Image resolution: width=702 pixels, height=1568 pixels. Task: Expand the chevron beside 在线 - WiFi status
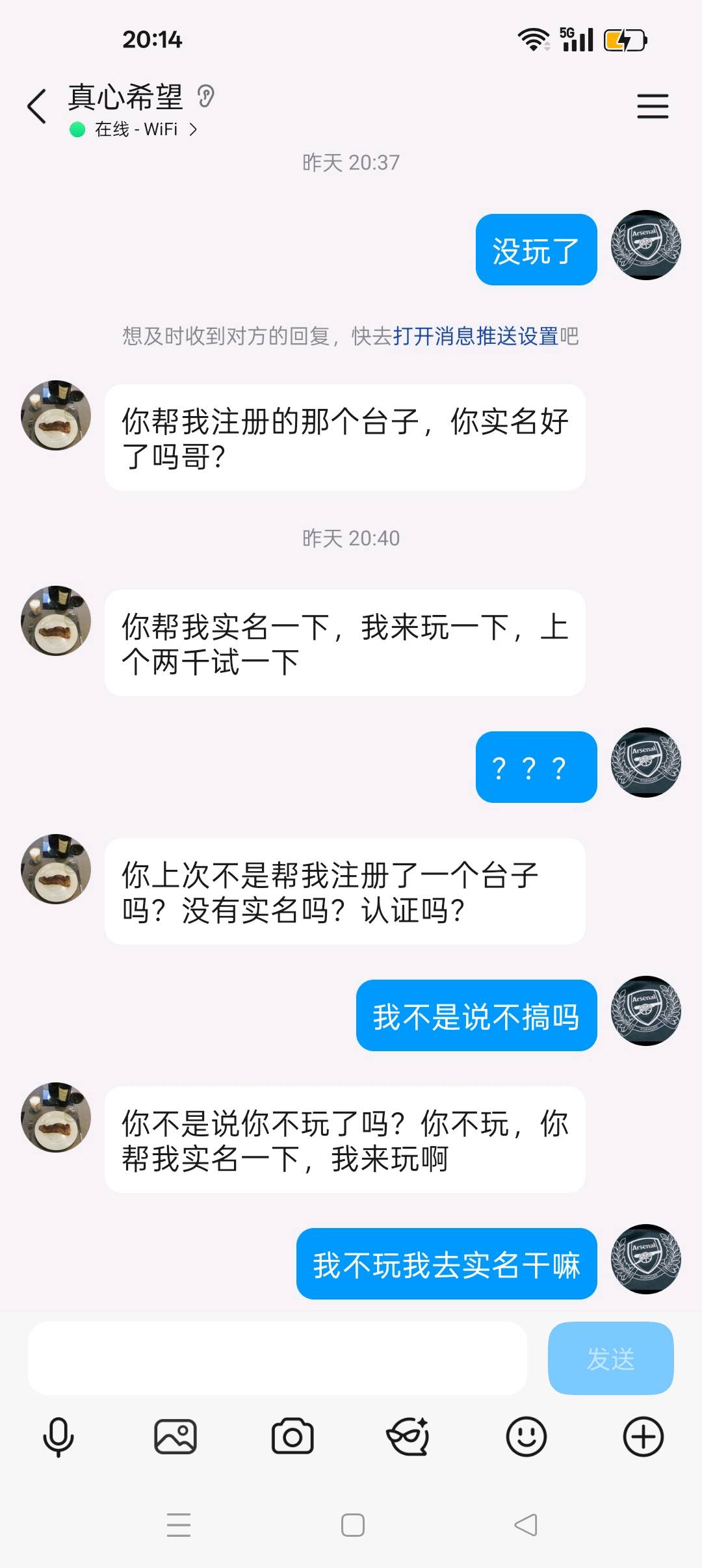pos(193,130)
